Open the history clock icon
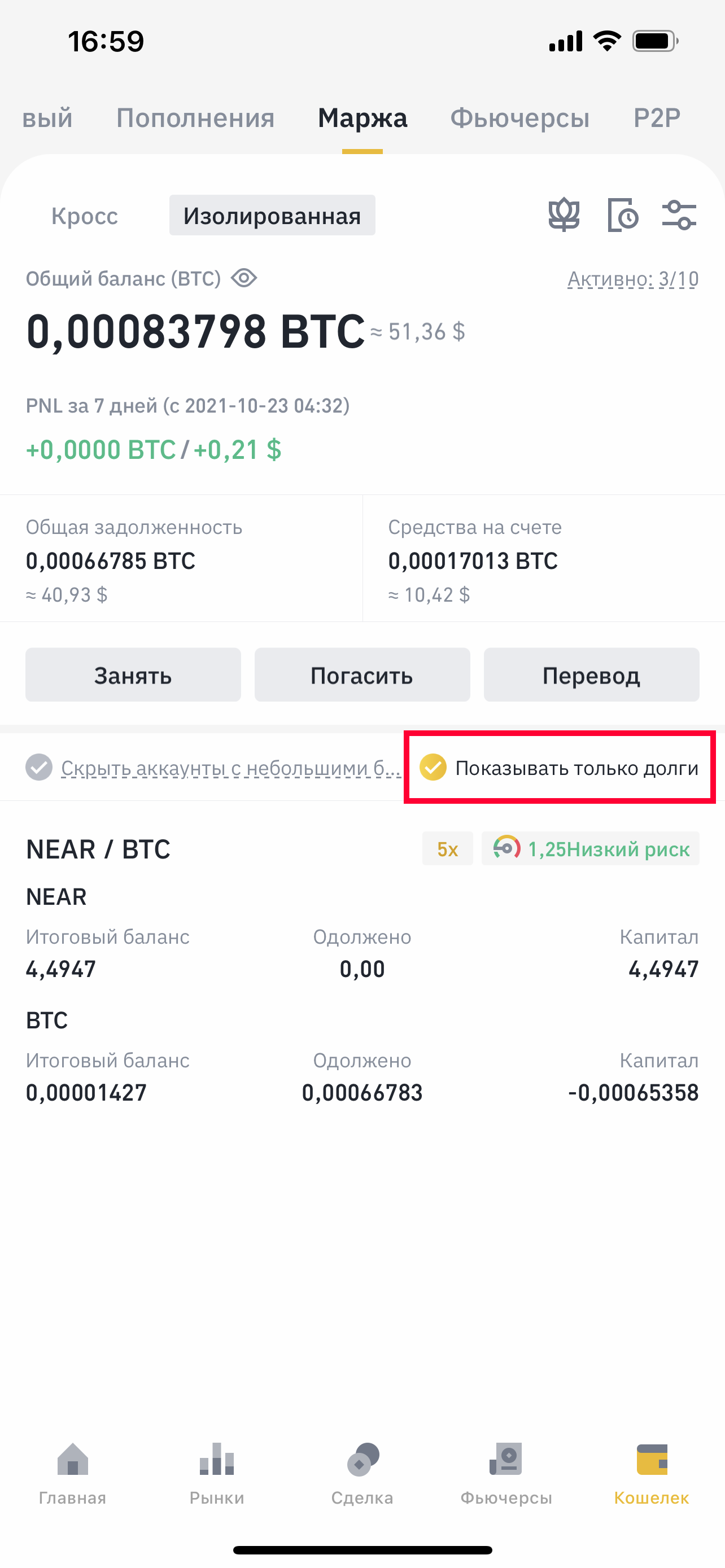Screen dimensions: 725x1568 (623, 216)
